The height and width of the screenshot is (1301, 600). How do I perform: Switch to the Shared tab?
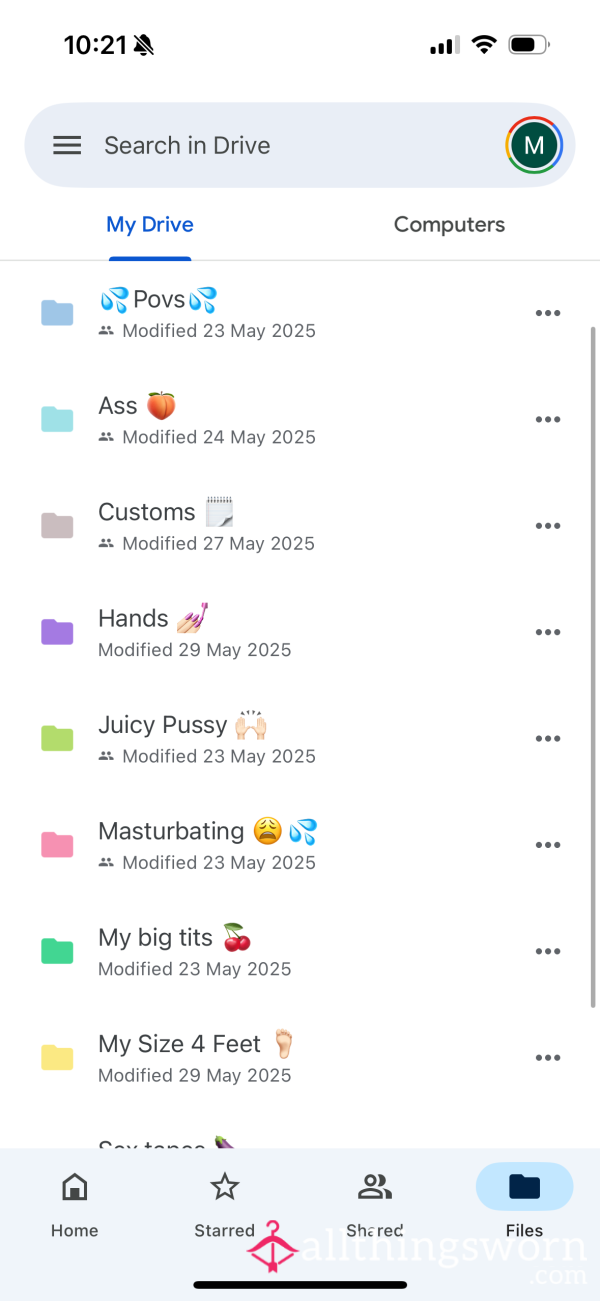pos(375,1203)
